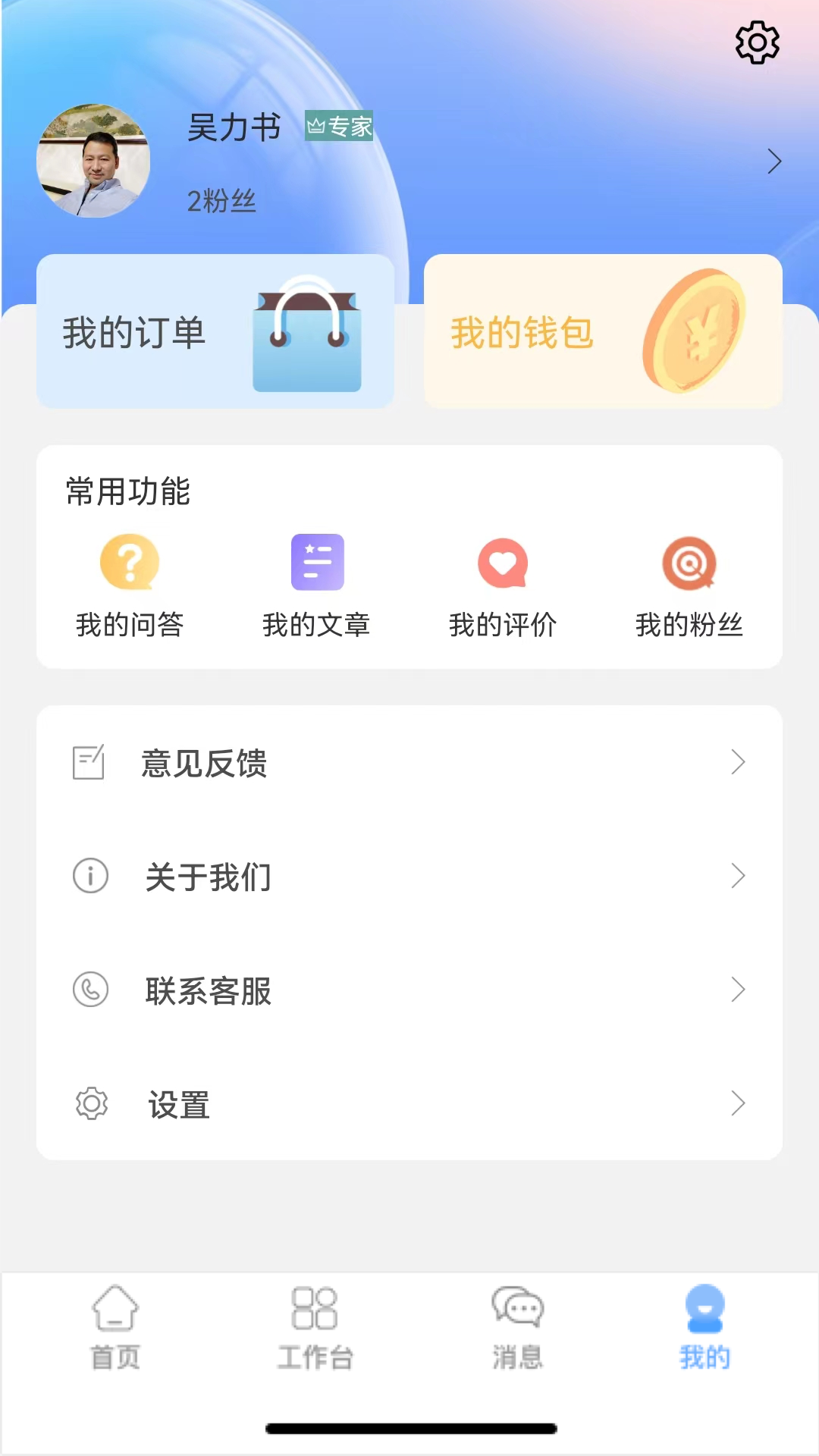Screen dimensions: 819x1456
Task: Select the 我的文章 article icon
Action: [316, 563]
